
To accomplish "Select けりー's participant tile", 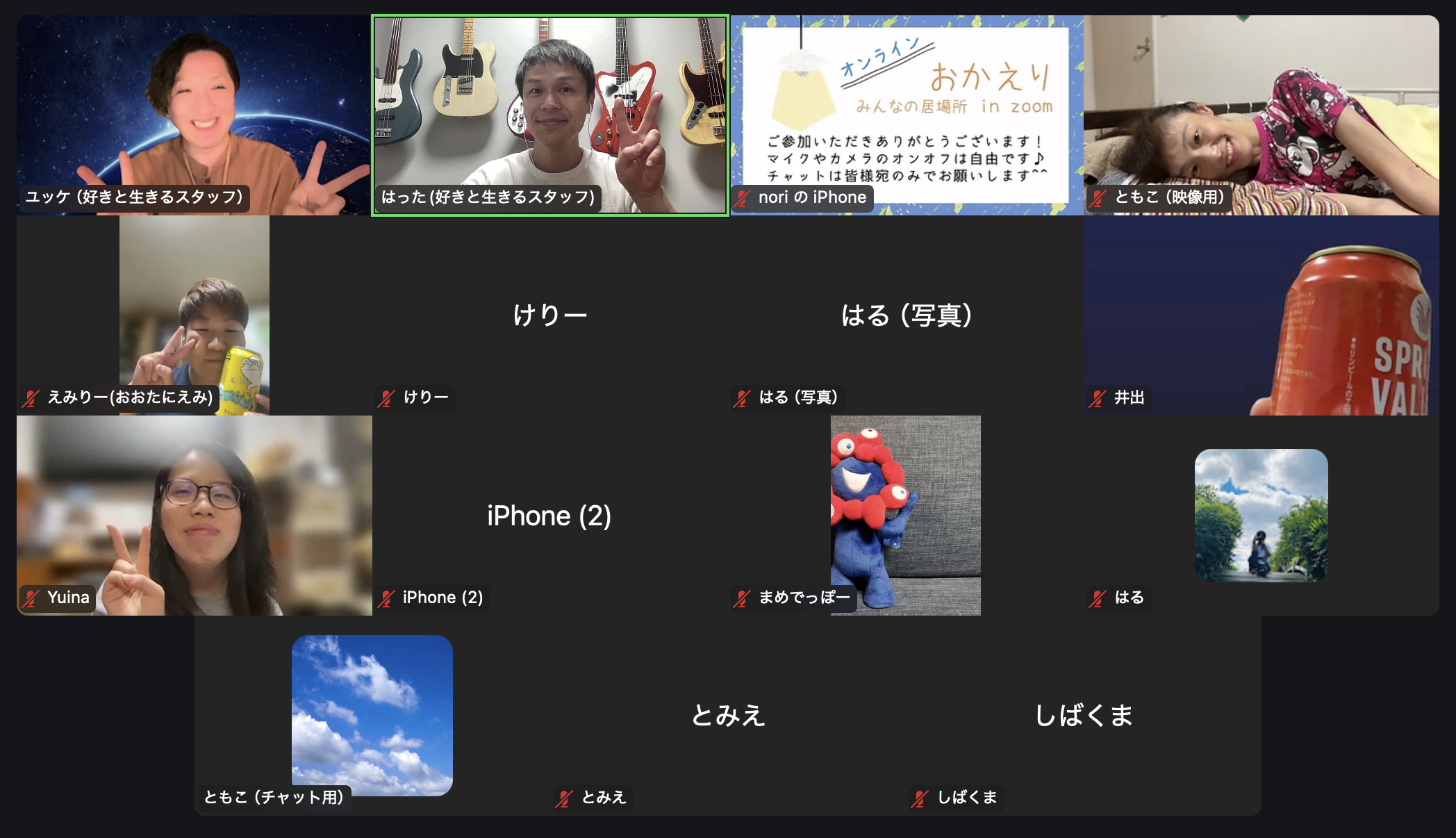I will 549,315.
